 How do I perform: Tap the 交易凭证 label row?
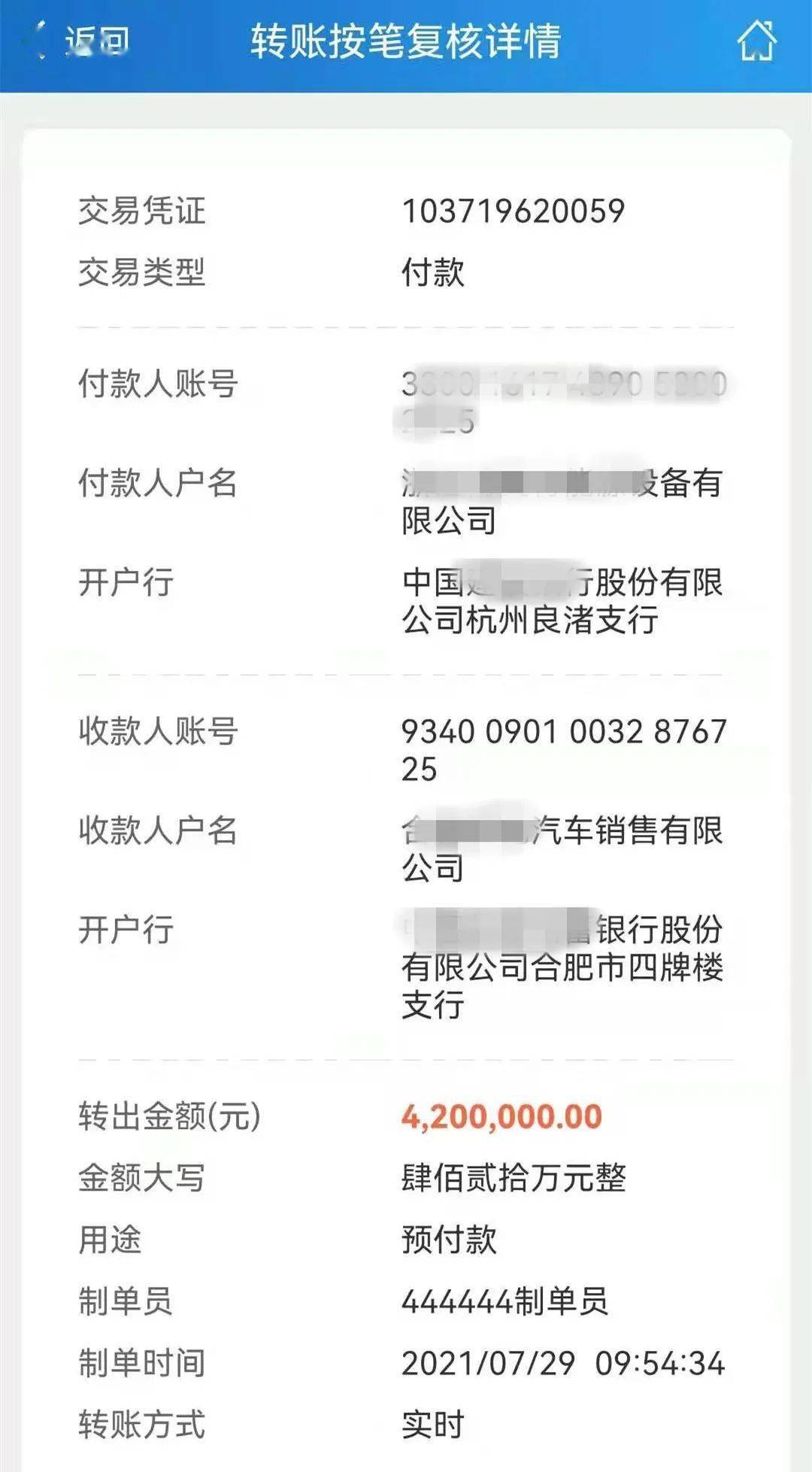[x=143, y=213]
